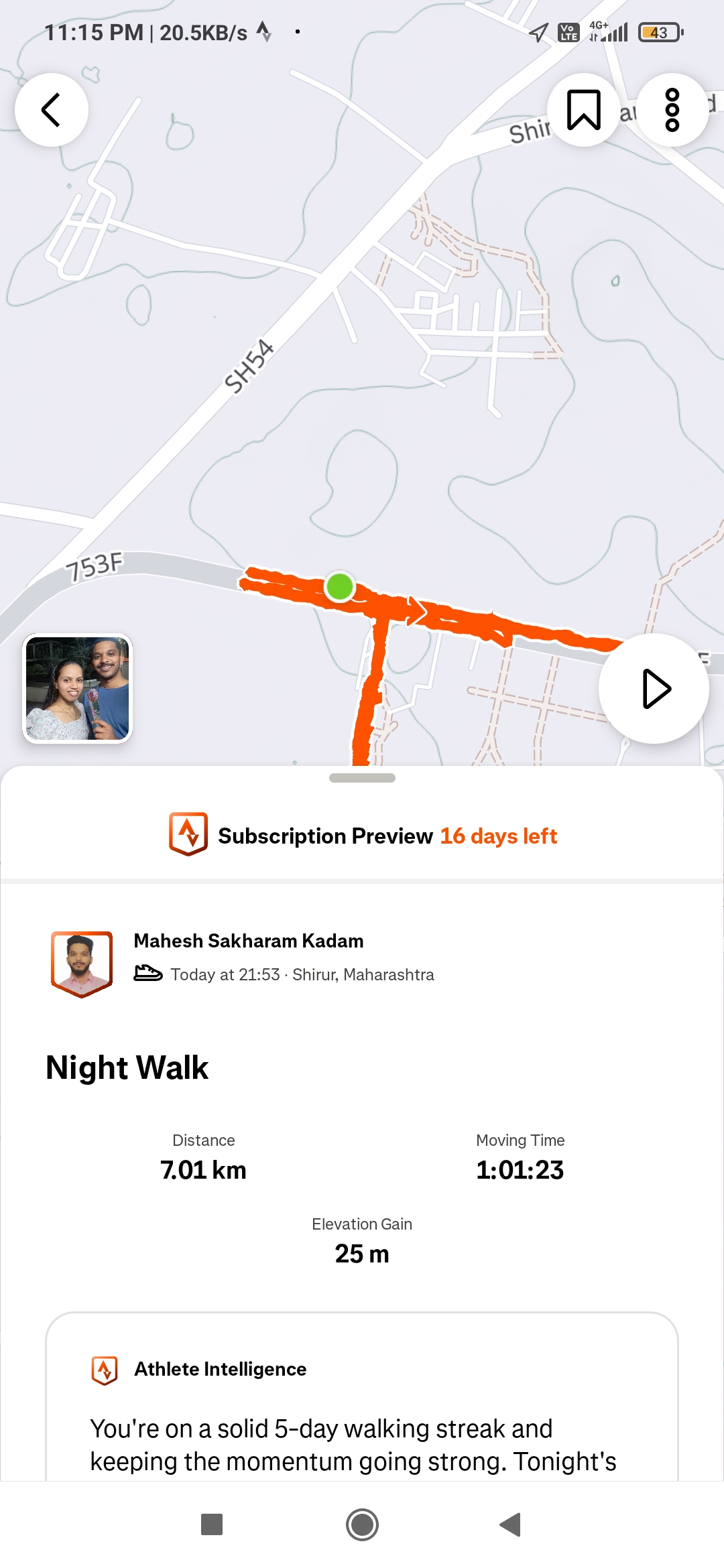The height and width of the screenshot is (1568, 724).
Task: Open the system recent apps
Action: click(212, 1524)
